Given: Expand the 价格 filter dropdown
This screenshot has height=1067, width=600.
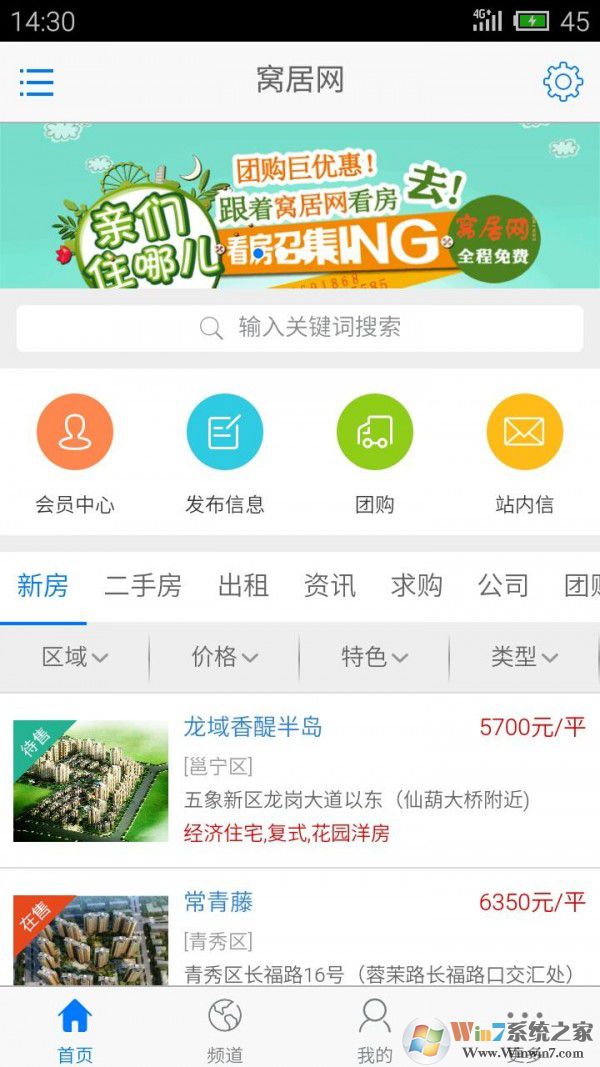Looking at the screenshot, I should tap(225, 657).
